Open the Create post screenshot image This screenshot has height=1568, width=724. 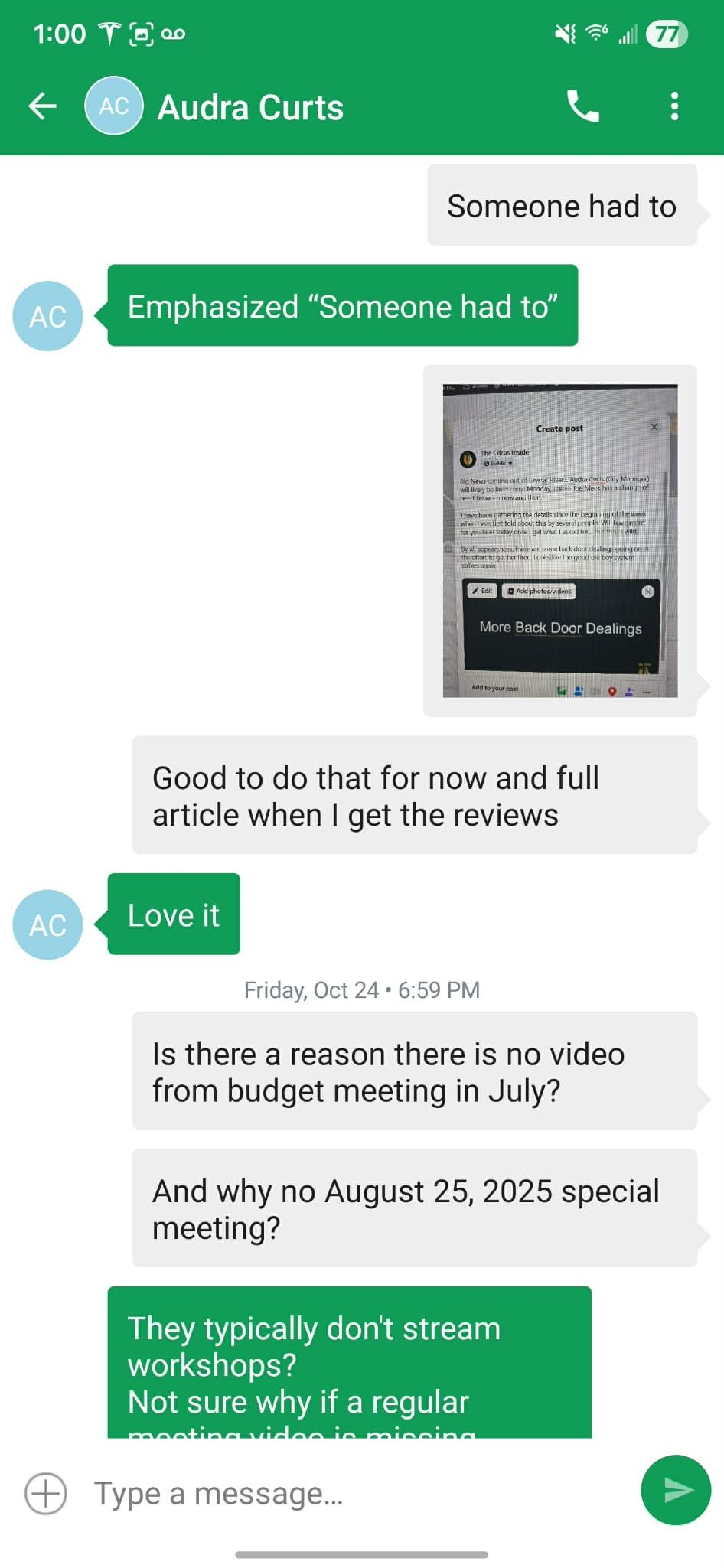pyautogui.click(x=559, y=540)
